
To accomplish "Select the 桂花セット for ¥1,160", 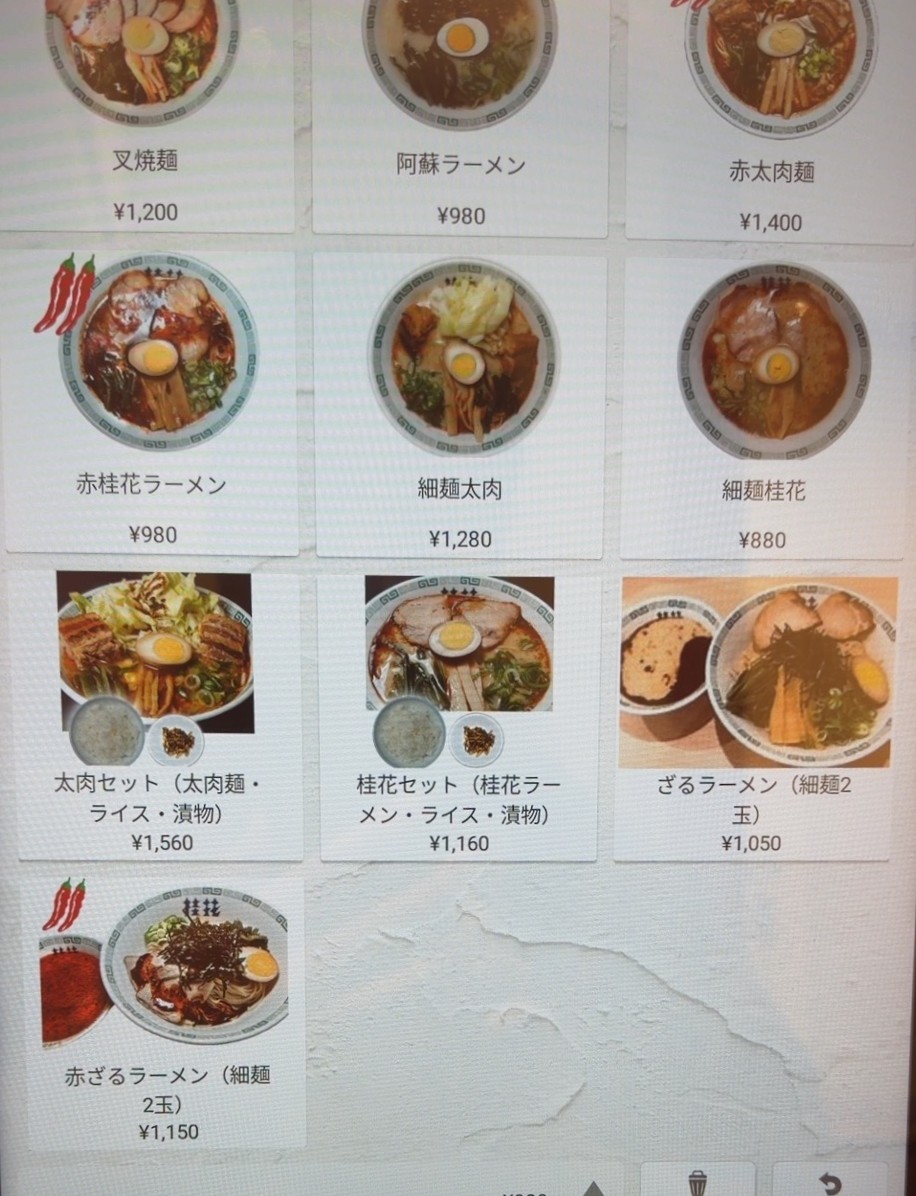I will 460,715.
